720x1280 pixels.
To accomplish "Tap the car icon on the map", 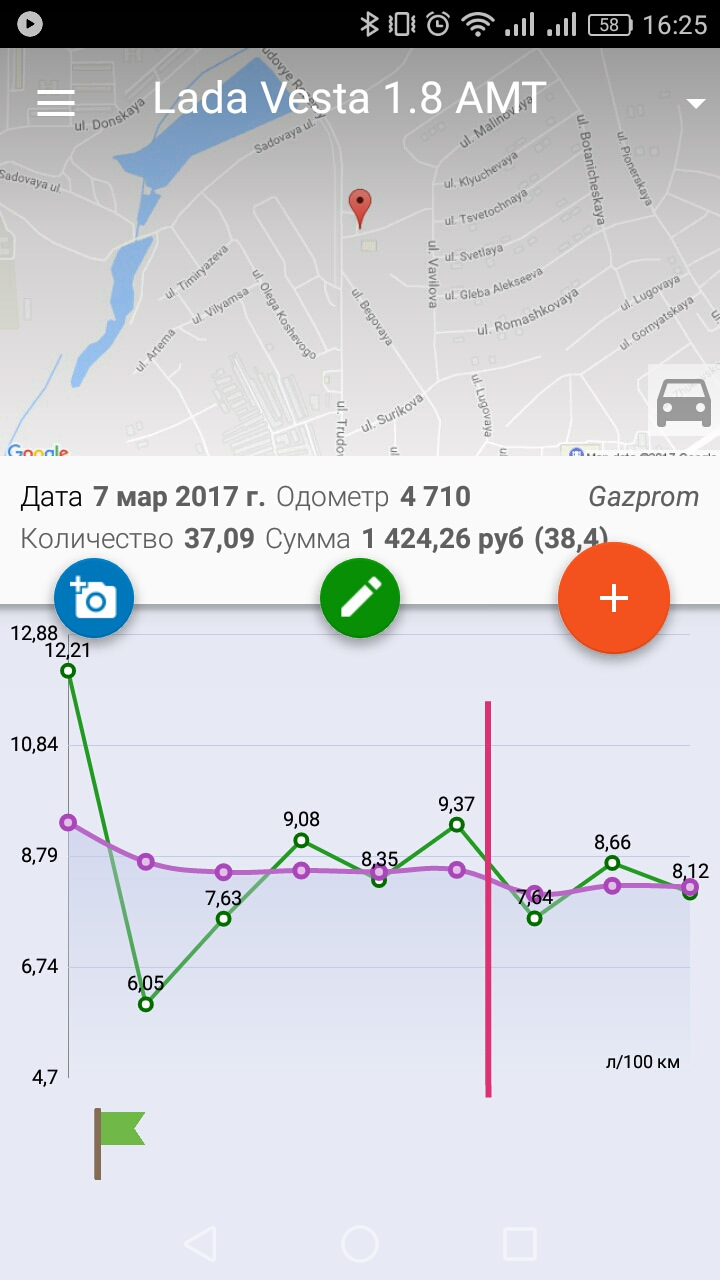I will point(684,403).
